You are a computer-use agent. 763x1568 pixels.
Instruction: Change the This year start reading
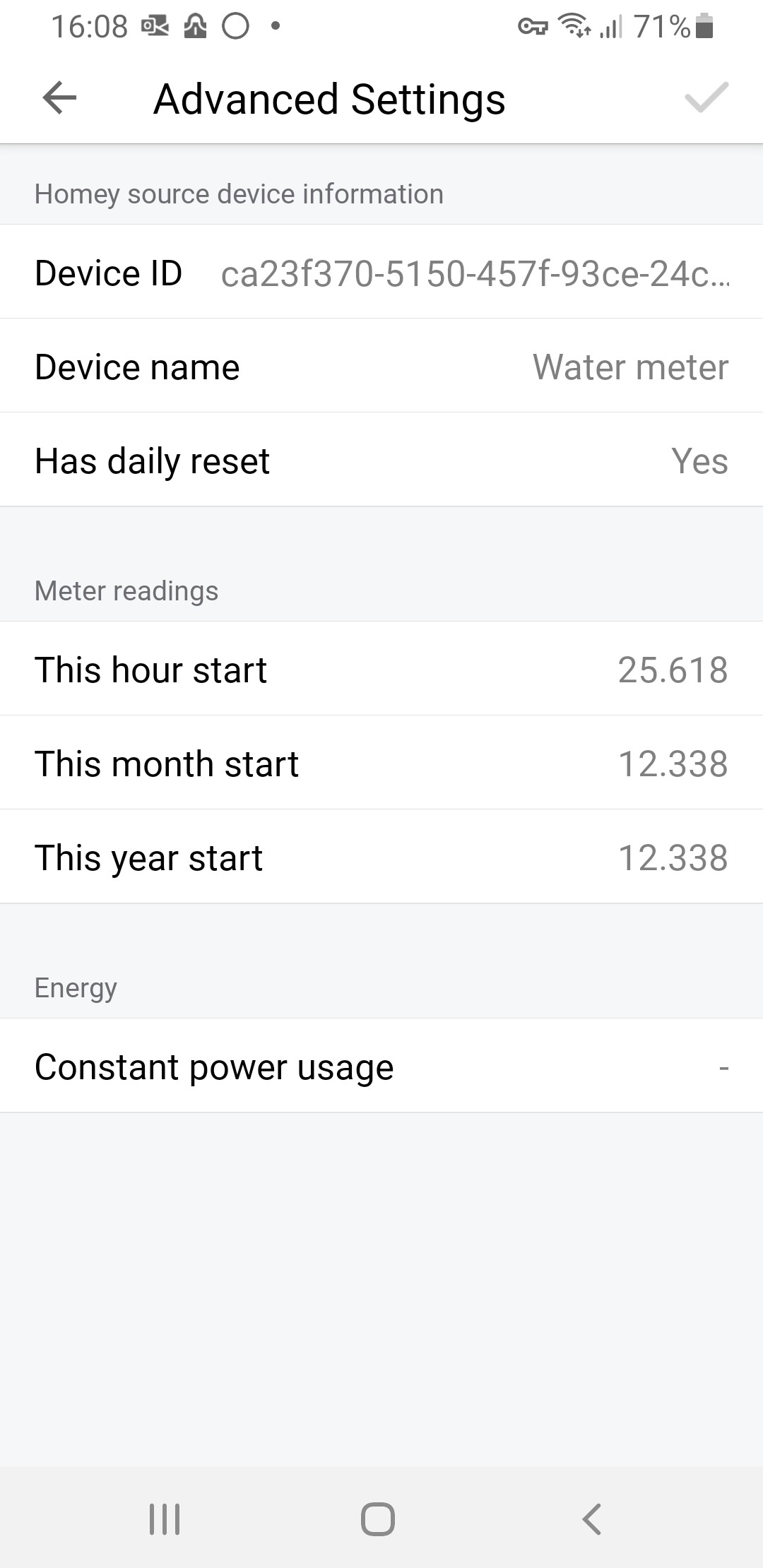(x=381, y=857)
